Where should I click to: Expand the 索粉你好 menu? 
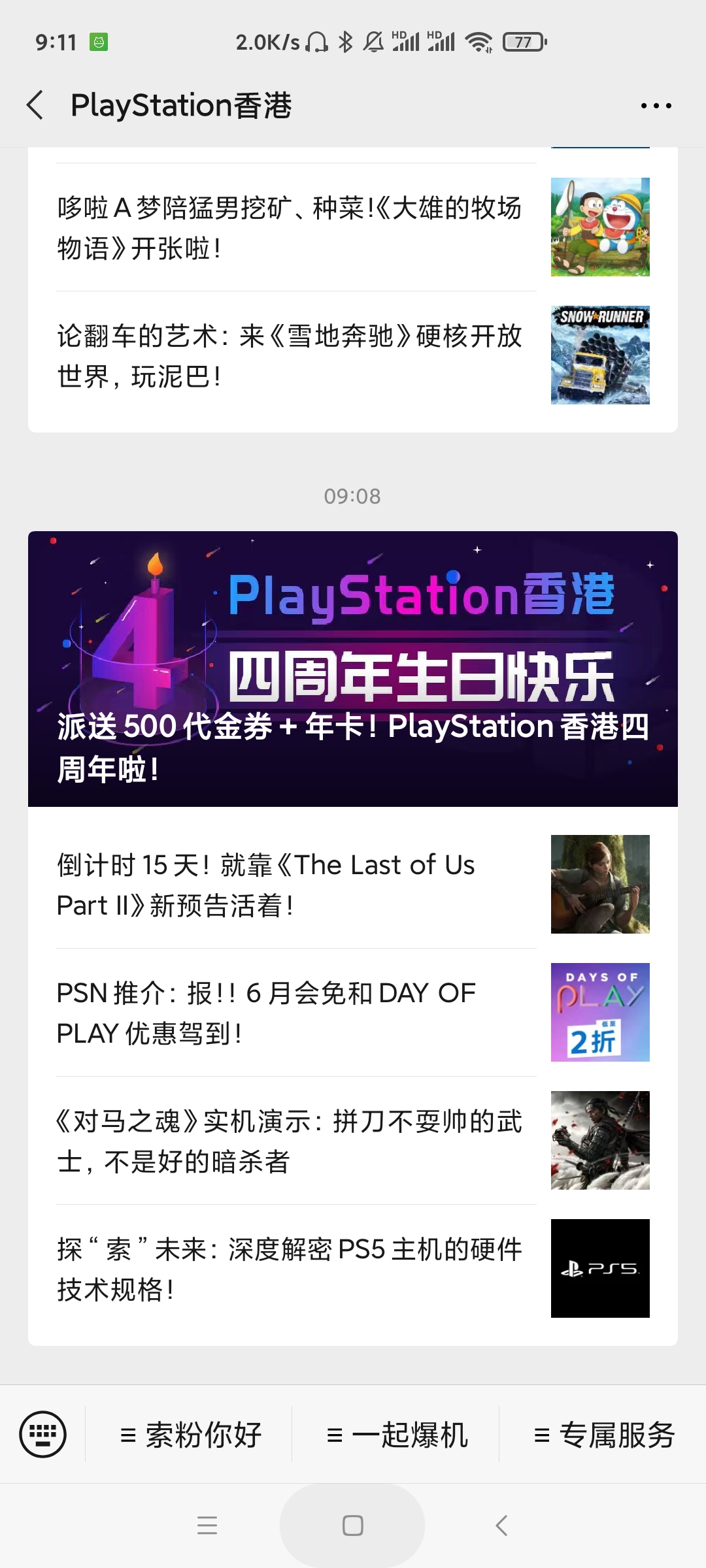(x=190, y=1435)
